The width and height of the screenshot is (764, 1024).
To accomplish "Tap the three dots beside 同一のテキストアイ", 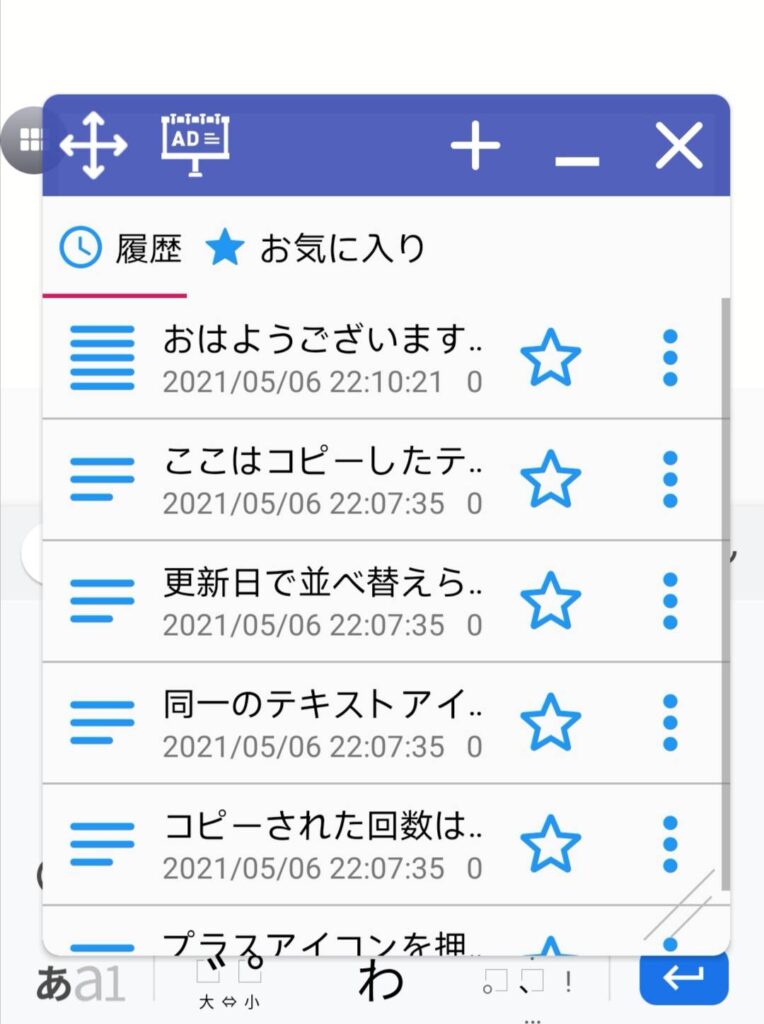I will coord(670,723).
